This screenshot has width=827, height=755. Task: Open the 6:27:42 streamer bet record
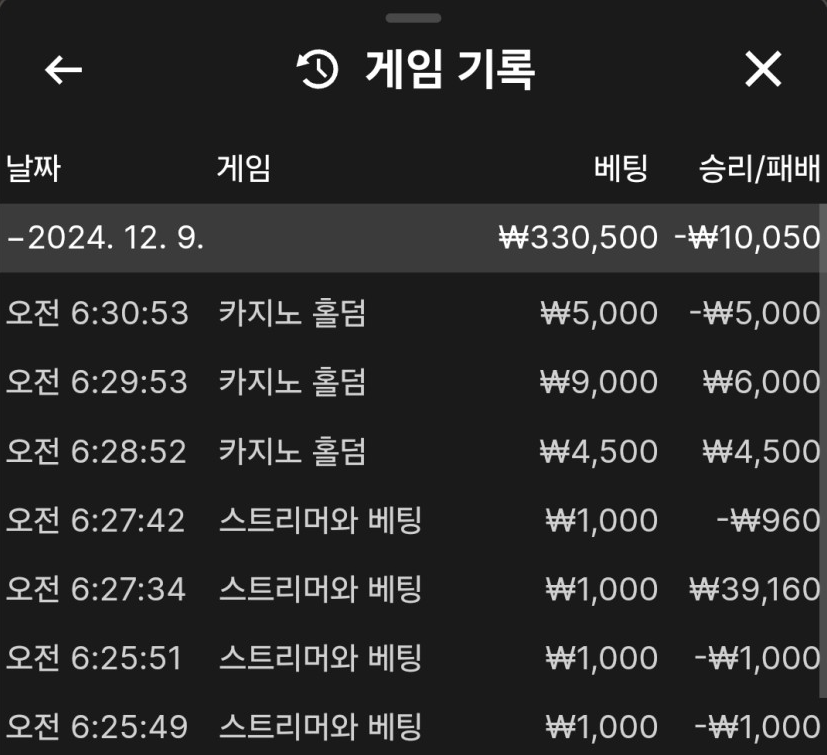tap(412, 520)
